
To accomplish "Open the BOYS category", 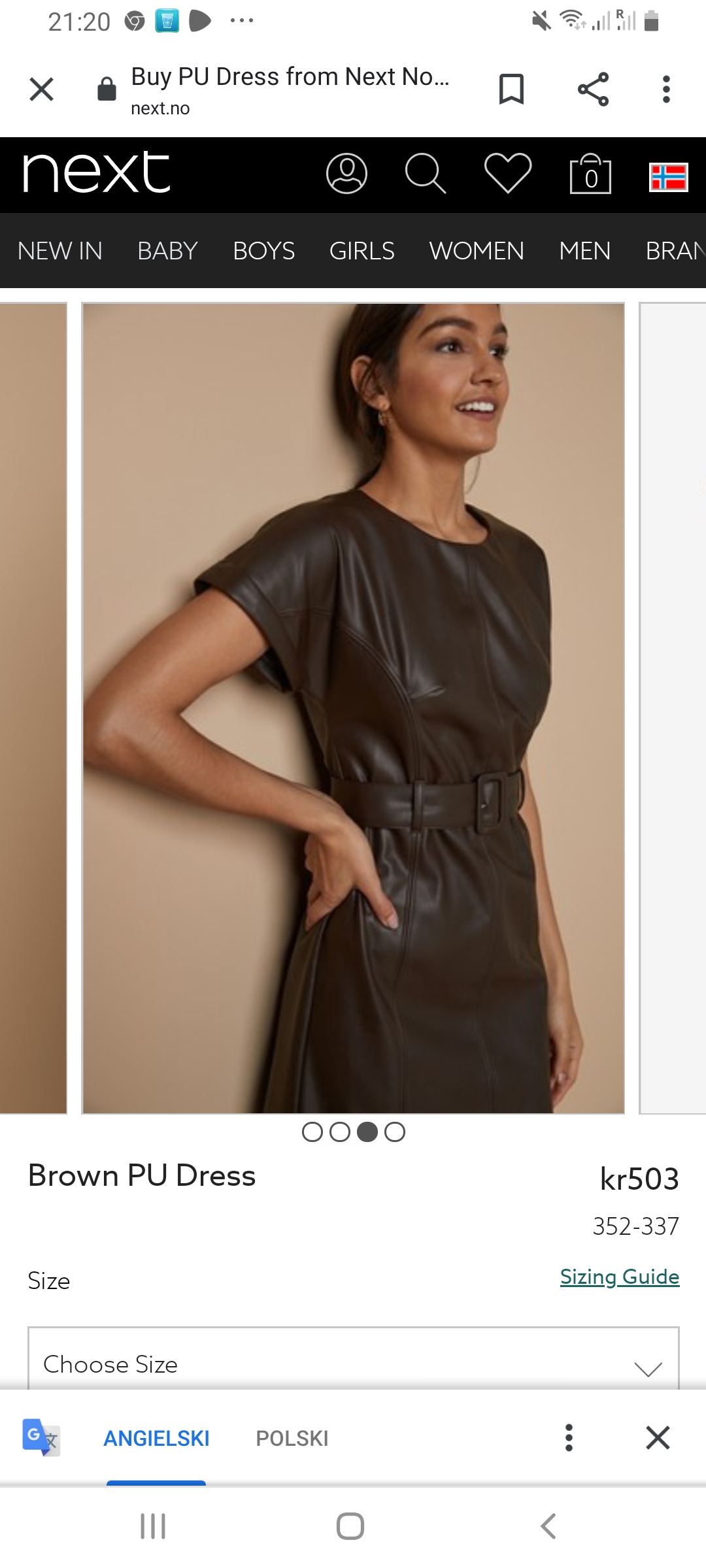I will (x=263, y=251).
